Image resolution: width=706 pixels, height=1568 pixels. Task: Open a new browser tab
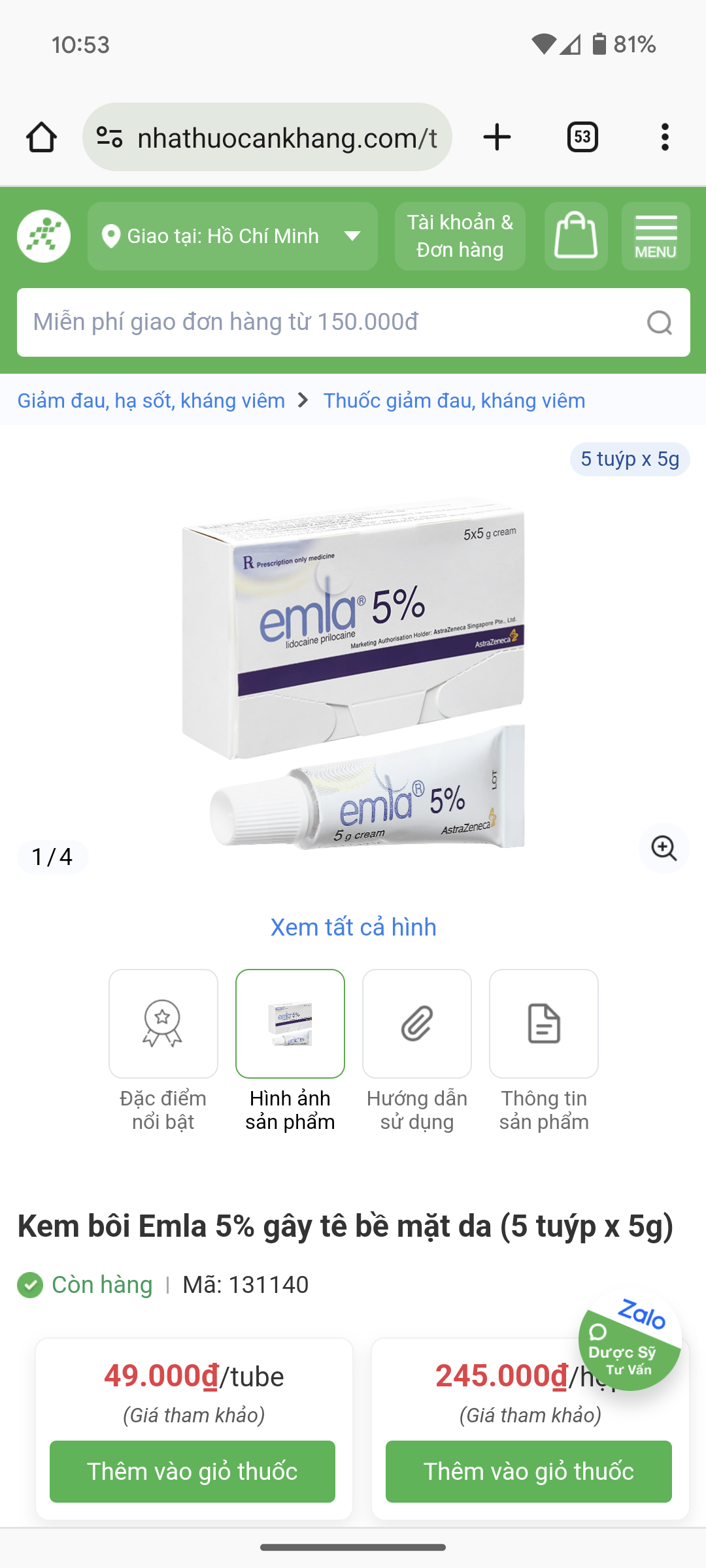coord(497,137)
